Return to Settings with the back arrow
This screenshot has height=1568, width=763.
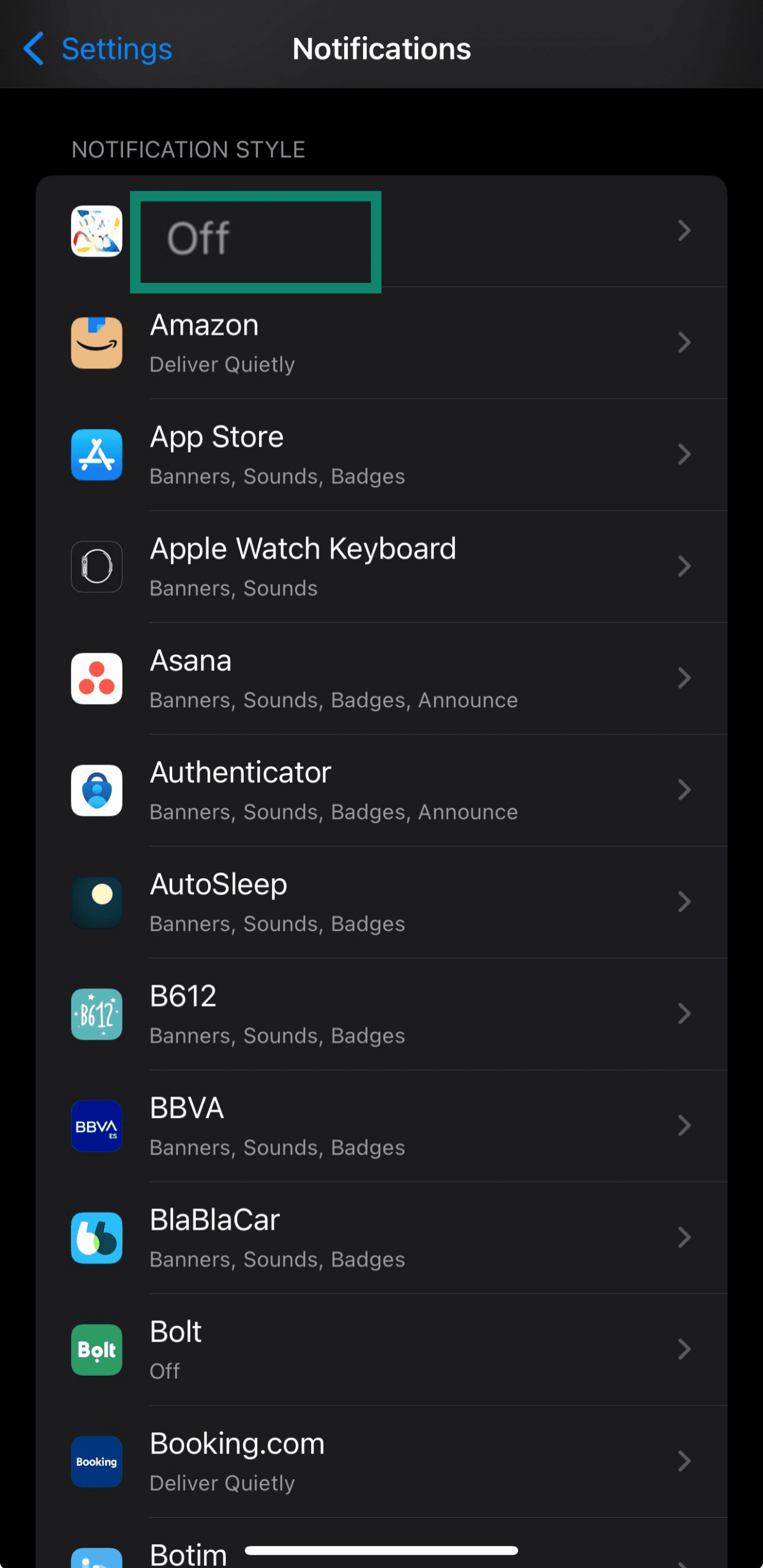click(x=35, y=48)
